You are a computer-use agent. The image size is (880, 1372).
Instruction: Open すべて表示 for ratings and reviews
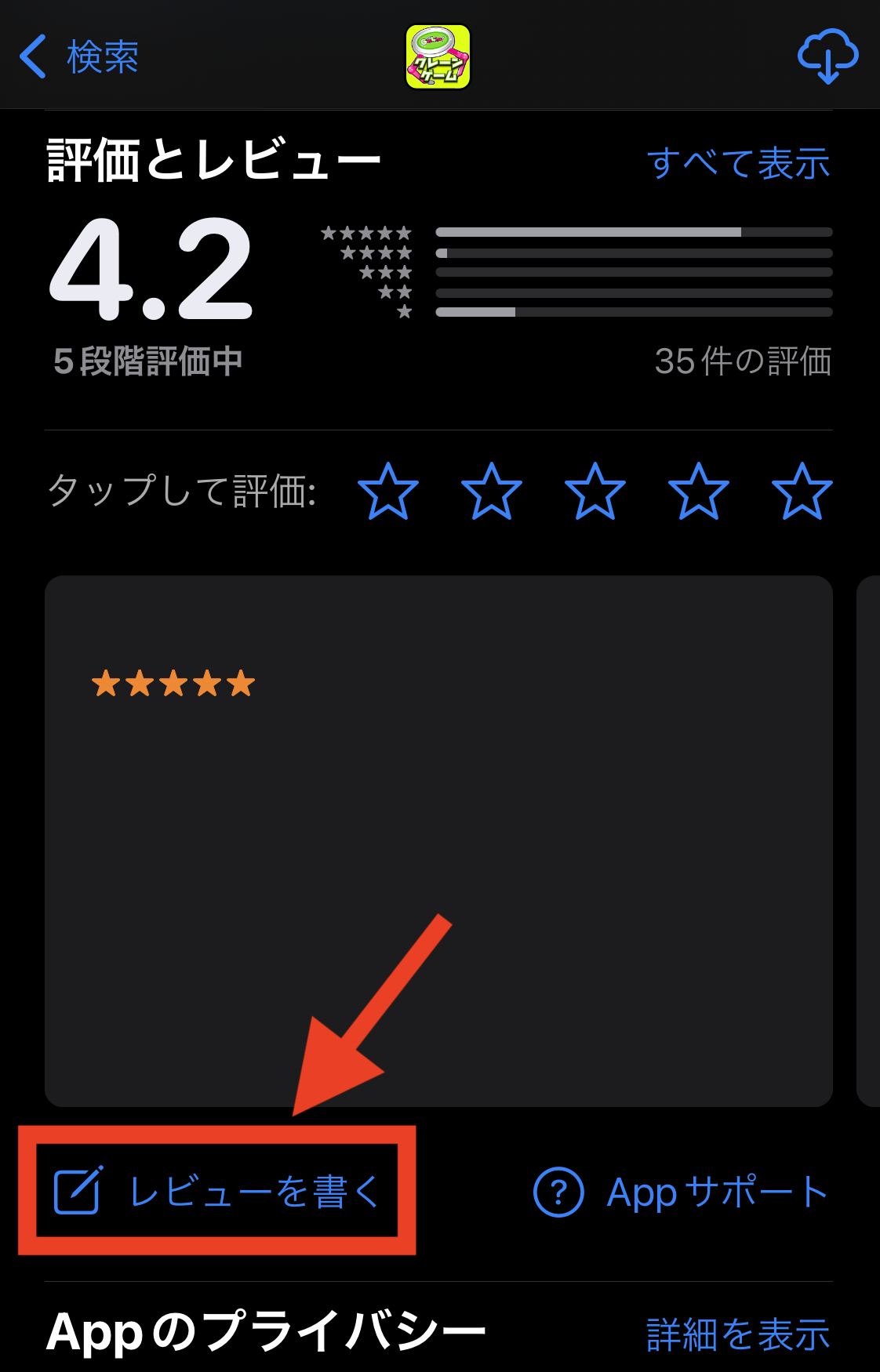point(738,163)
